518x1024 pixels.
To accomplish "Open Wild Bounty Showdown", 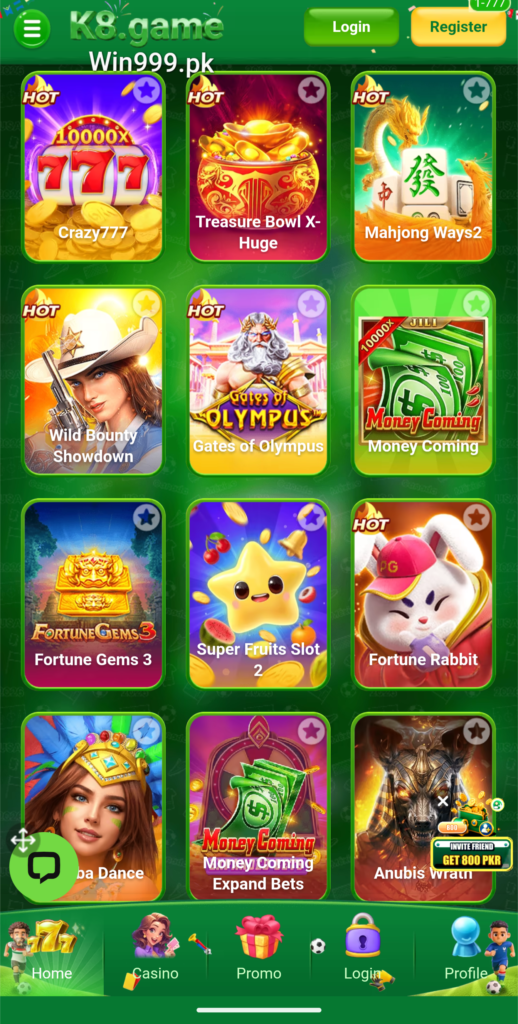I will click(93, 381).
